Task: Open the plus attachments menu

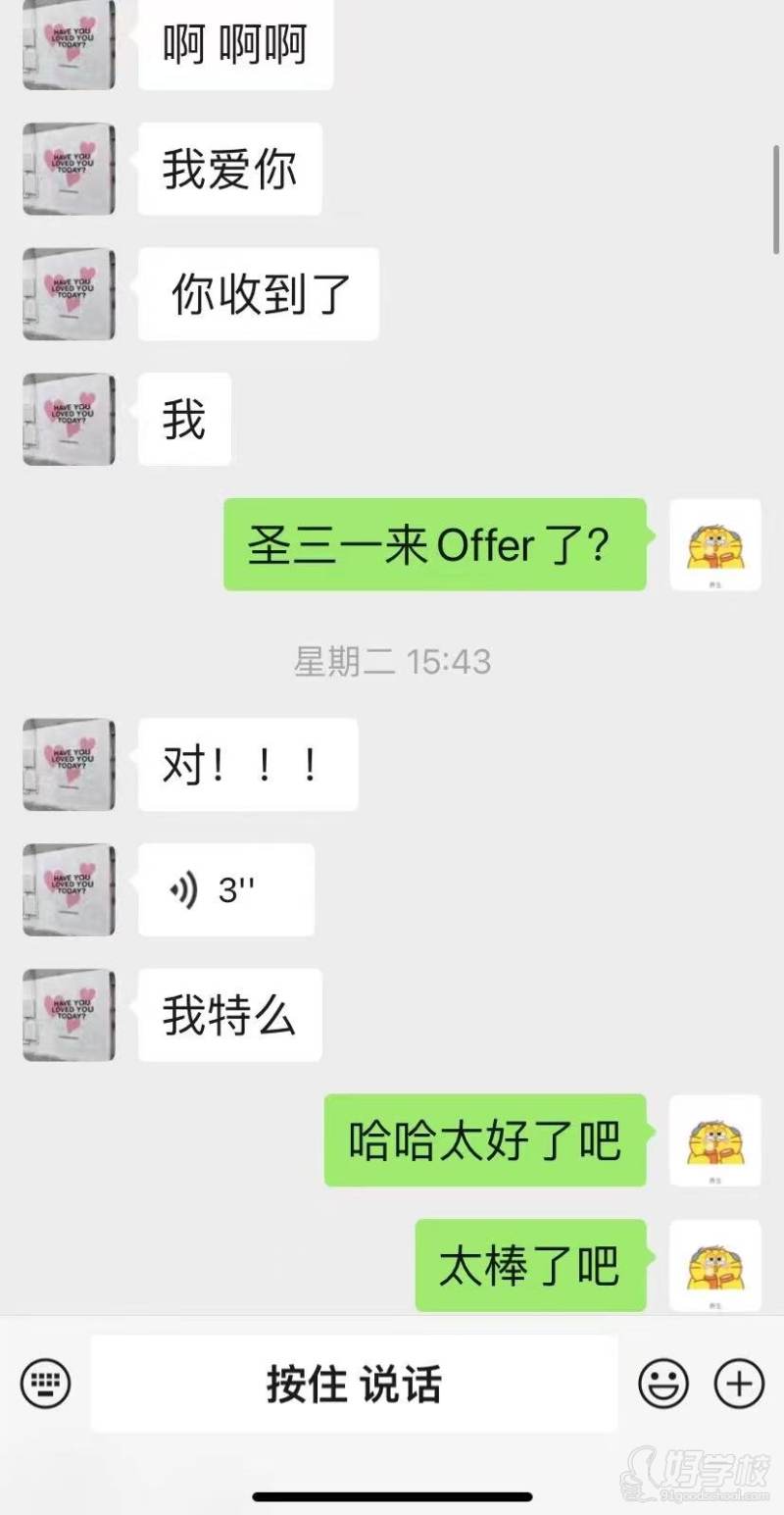Action: [x=738, y=1384]
